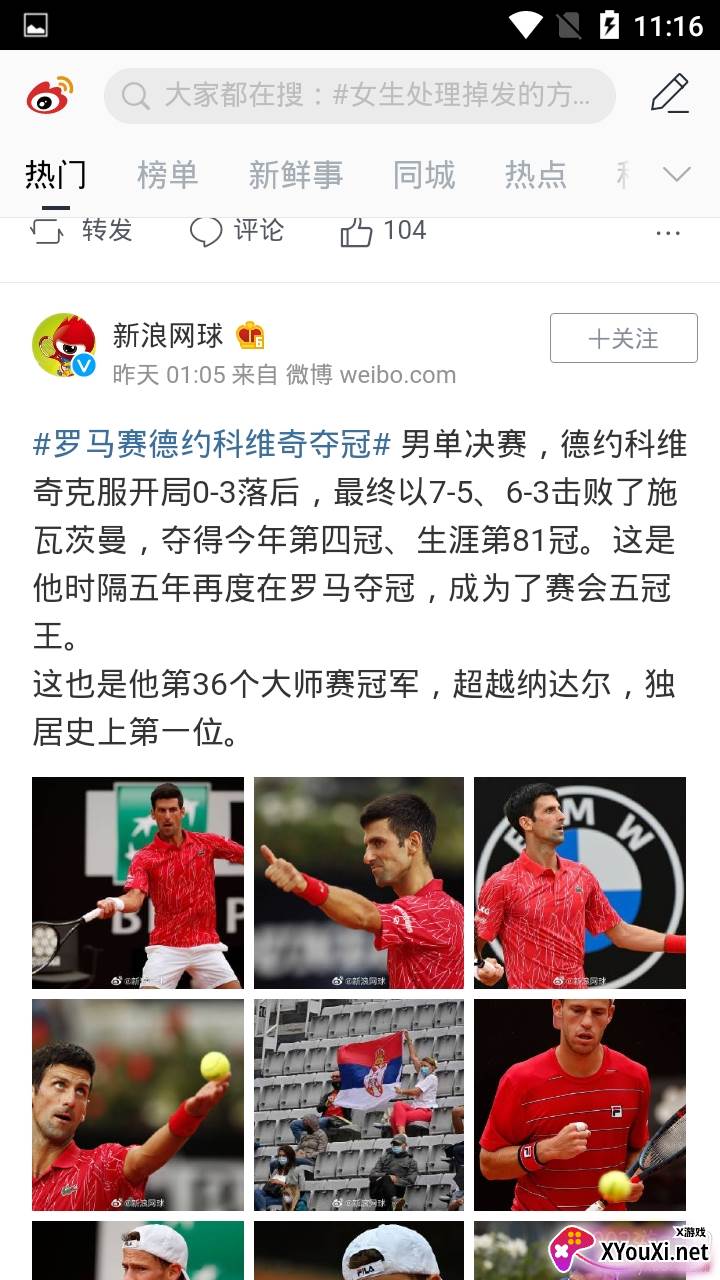Open the 同城 tab

point(424,175)
